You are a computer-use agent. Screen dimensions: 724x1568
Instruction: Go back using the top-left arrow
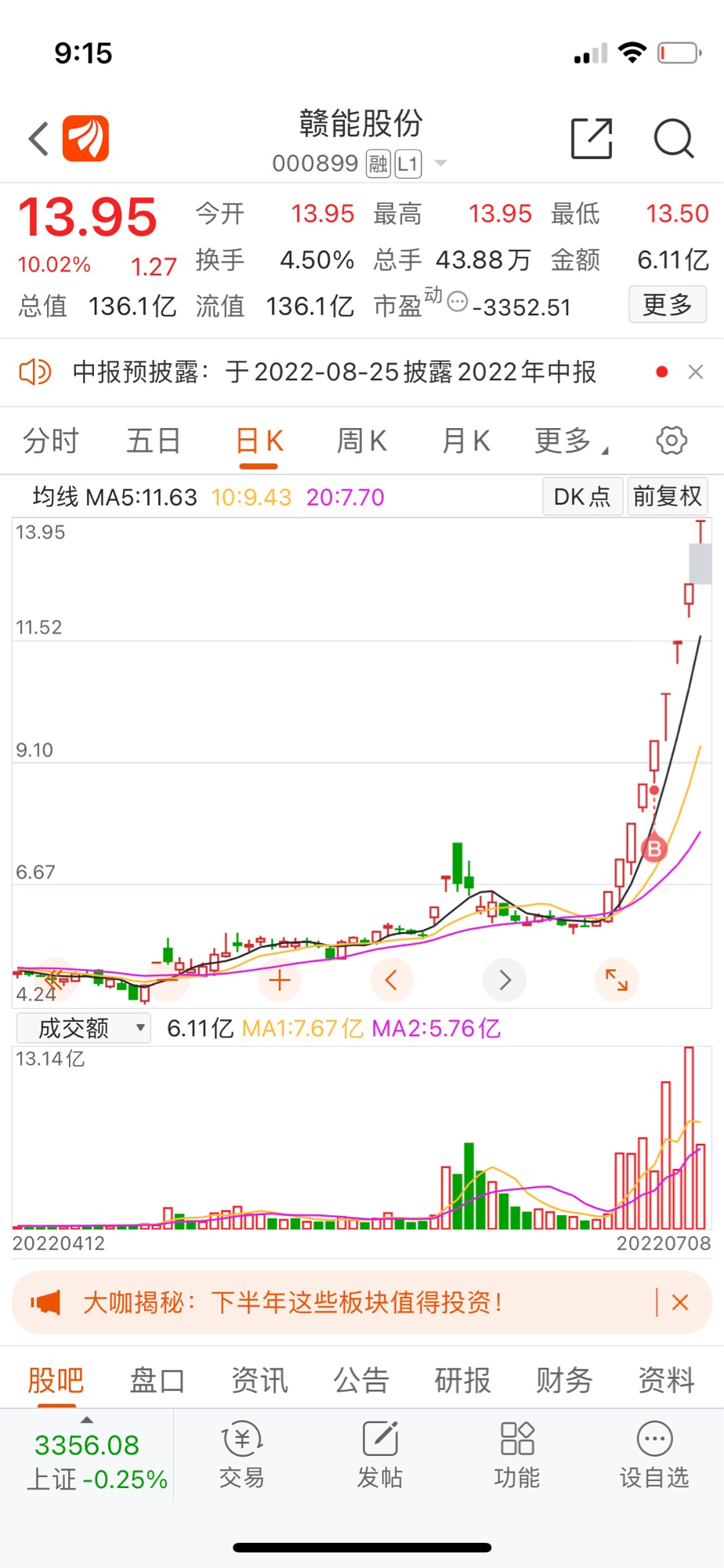pyautogui.click(x=39, y=139)
